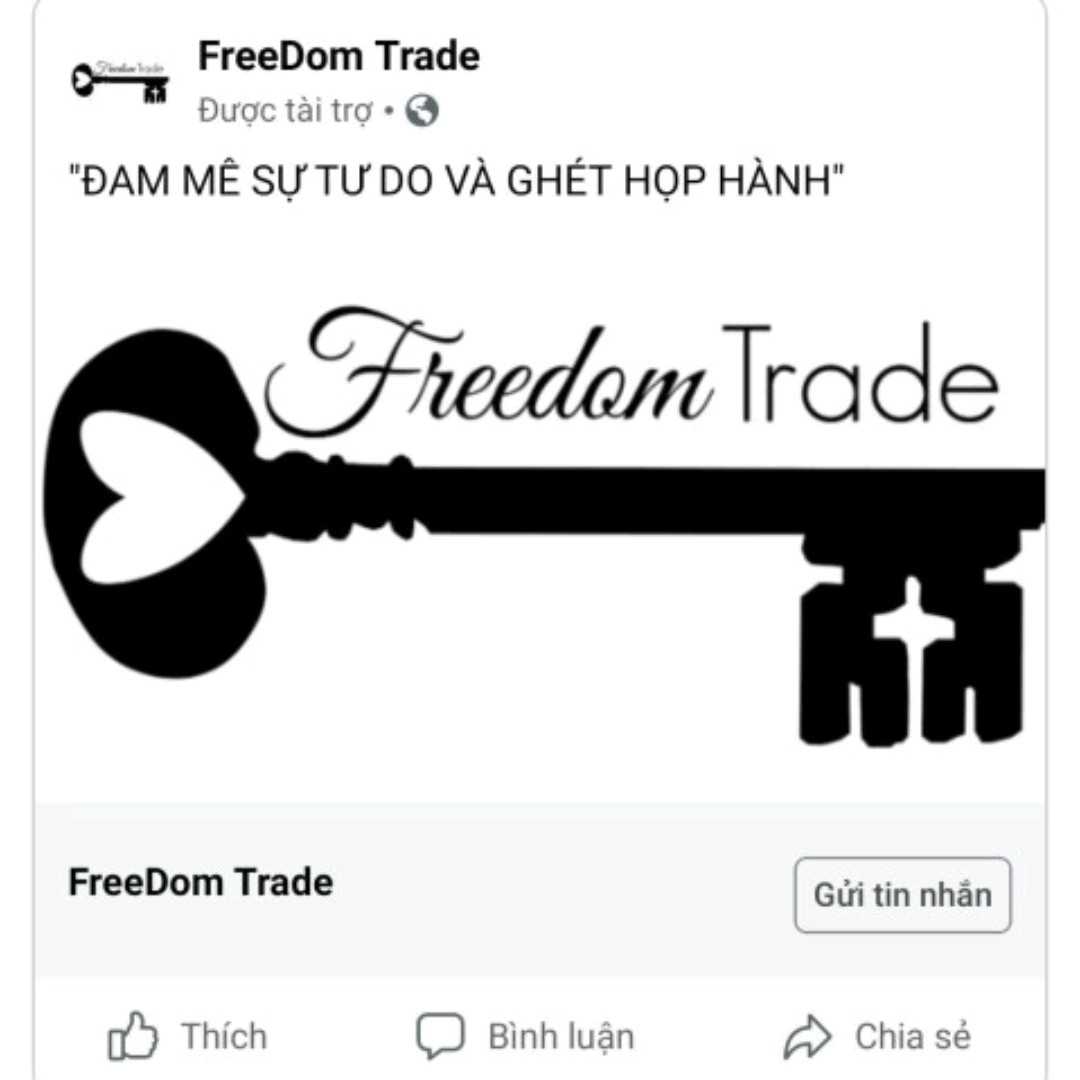Image resolution: width=1080 pixels, height=1080 pixels.
Task: Open FreeDom Trade profile picture
Action: (120, 82)
